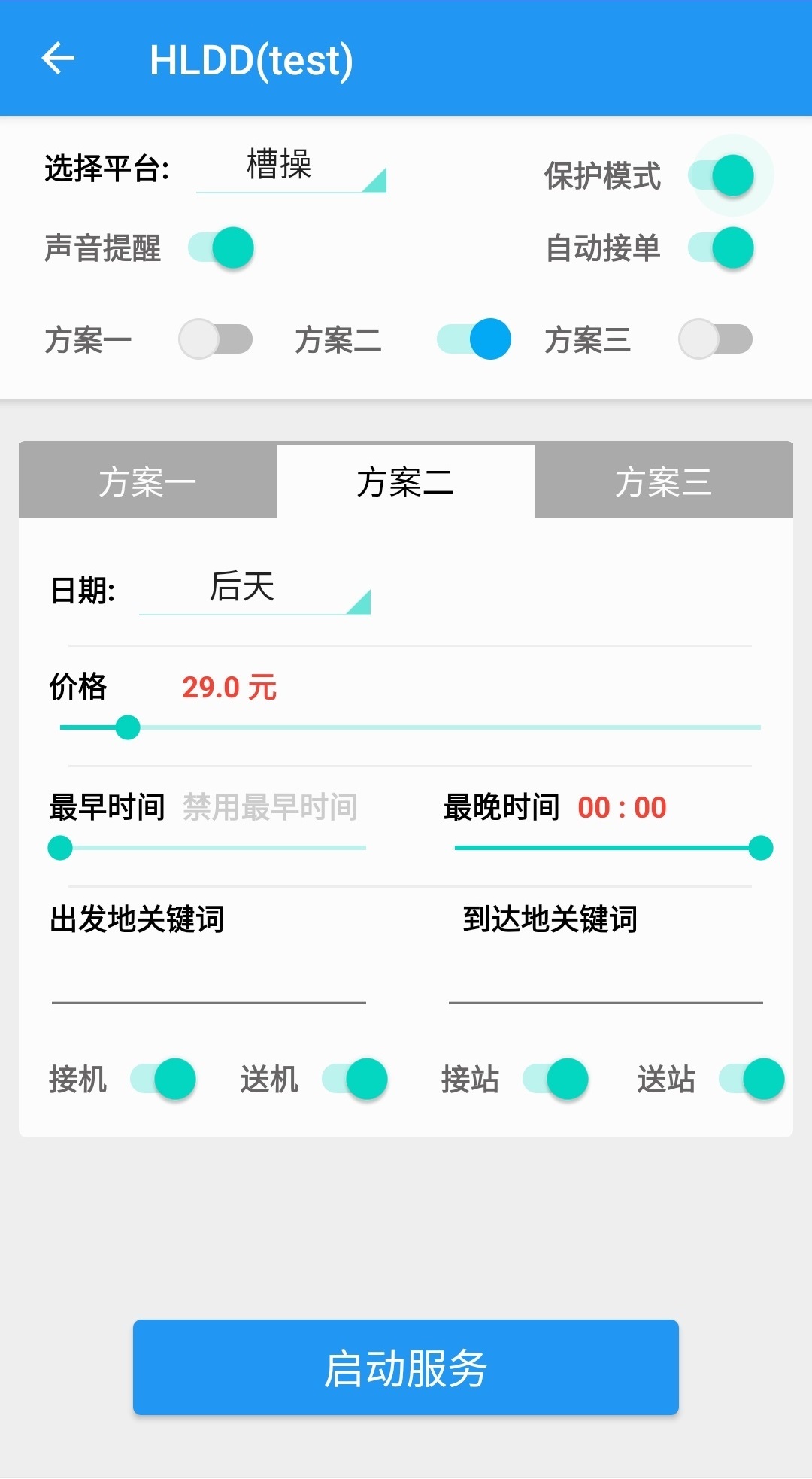This screenshot has height=1479, width=812.
Task: Disable the 送站 switch
Action: pyautogui.click(x=752, y=1079)
